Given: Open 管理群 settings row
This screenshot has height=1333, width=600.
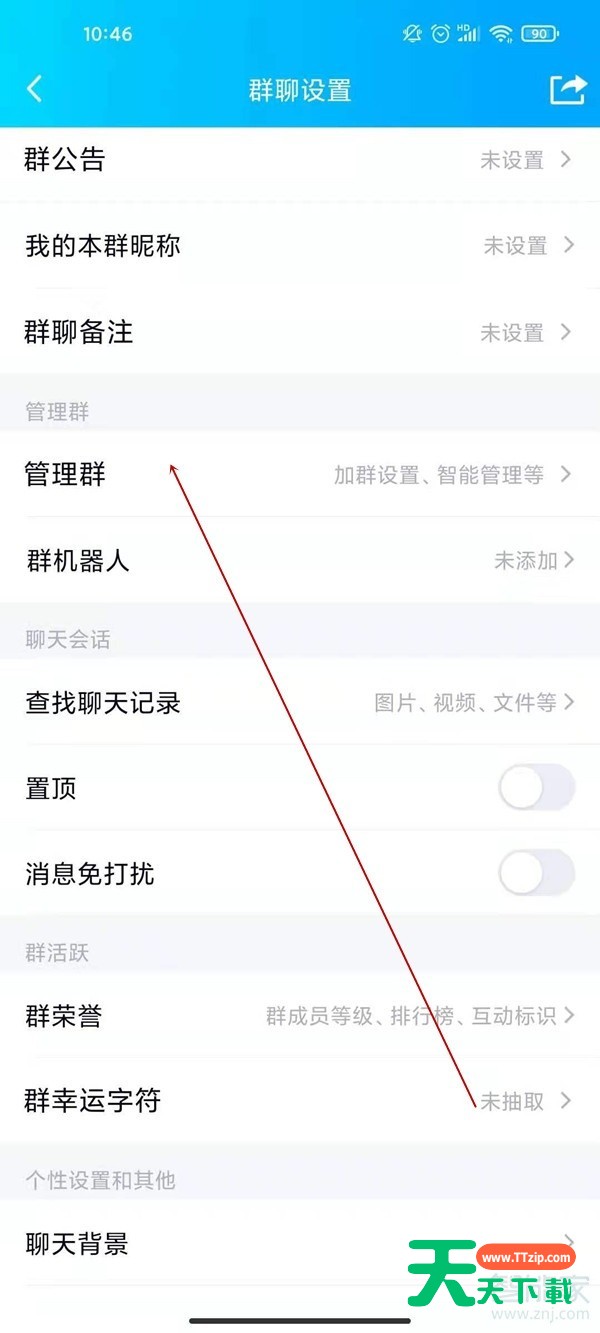Looking at the screenshot, I should point(300,475).
